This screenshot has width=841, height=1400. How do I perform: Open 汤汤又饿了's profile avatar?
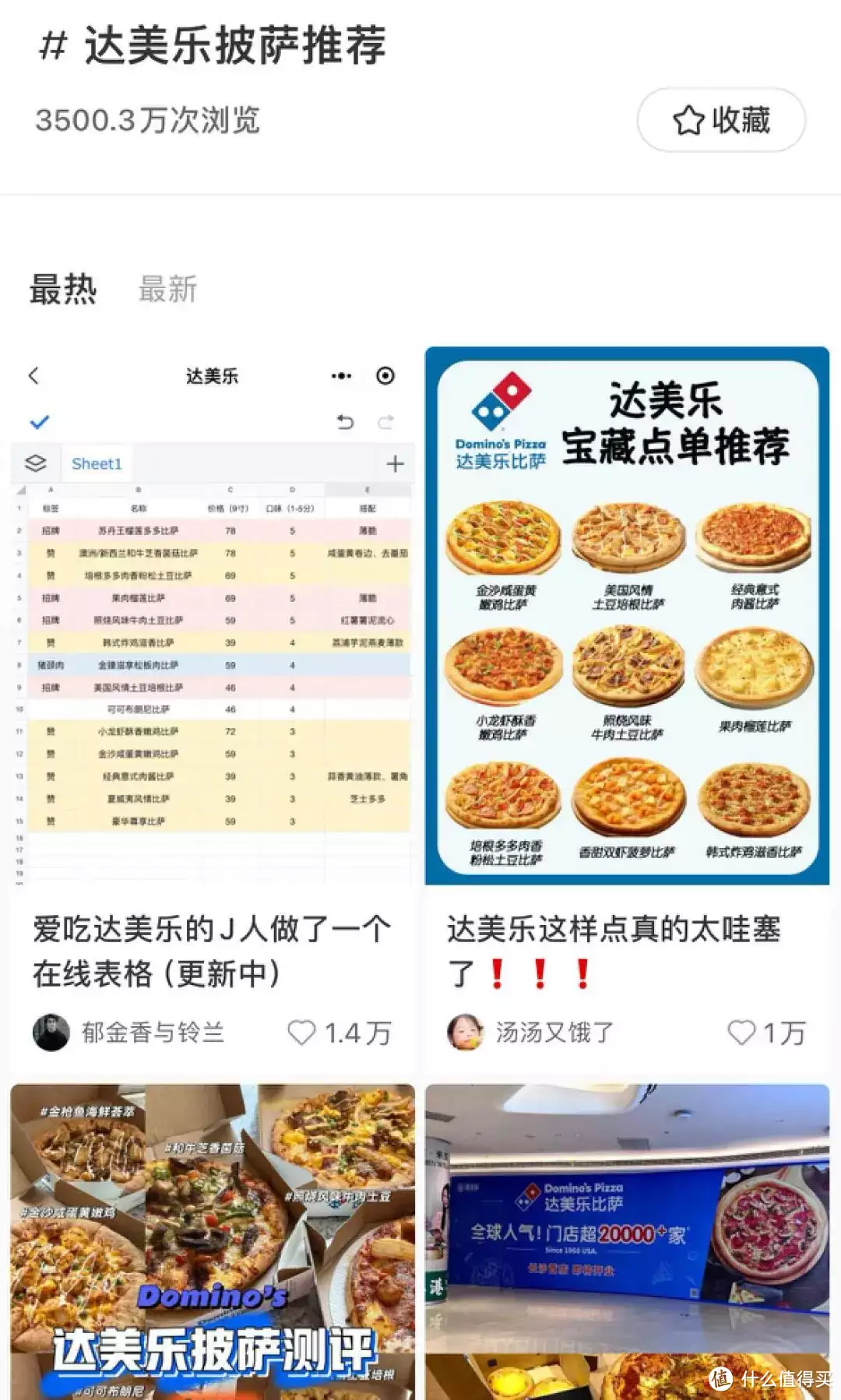(x=466, y=1032)
